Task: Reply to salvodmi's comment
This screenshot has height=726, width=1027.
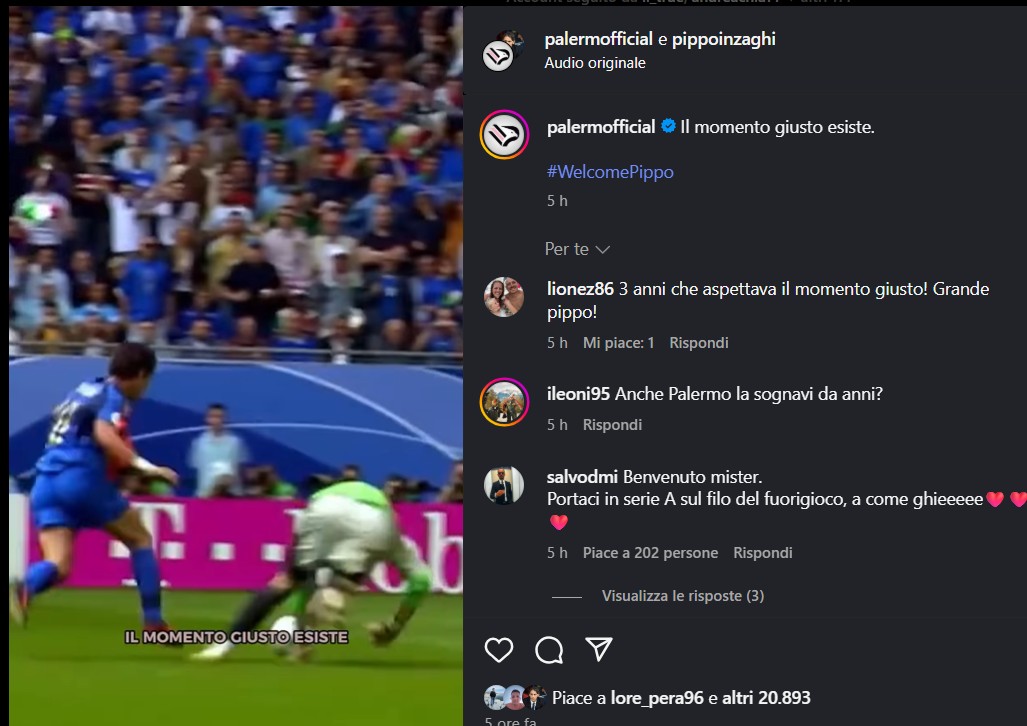Action: click(762, 553)
